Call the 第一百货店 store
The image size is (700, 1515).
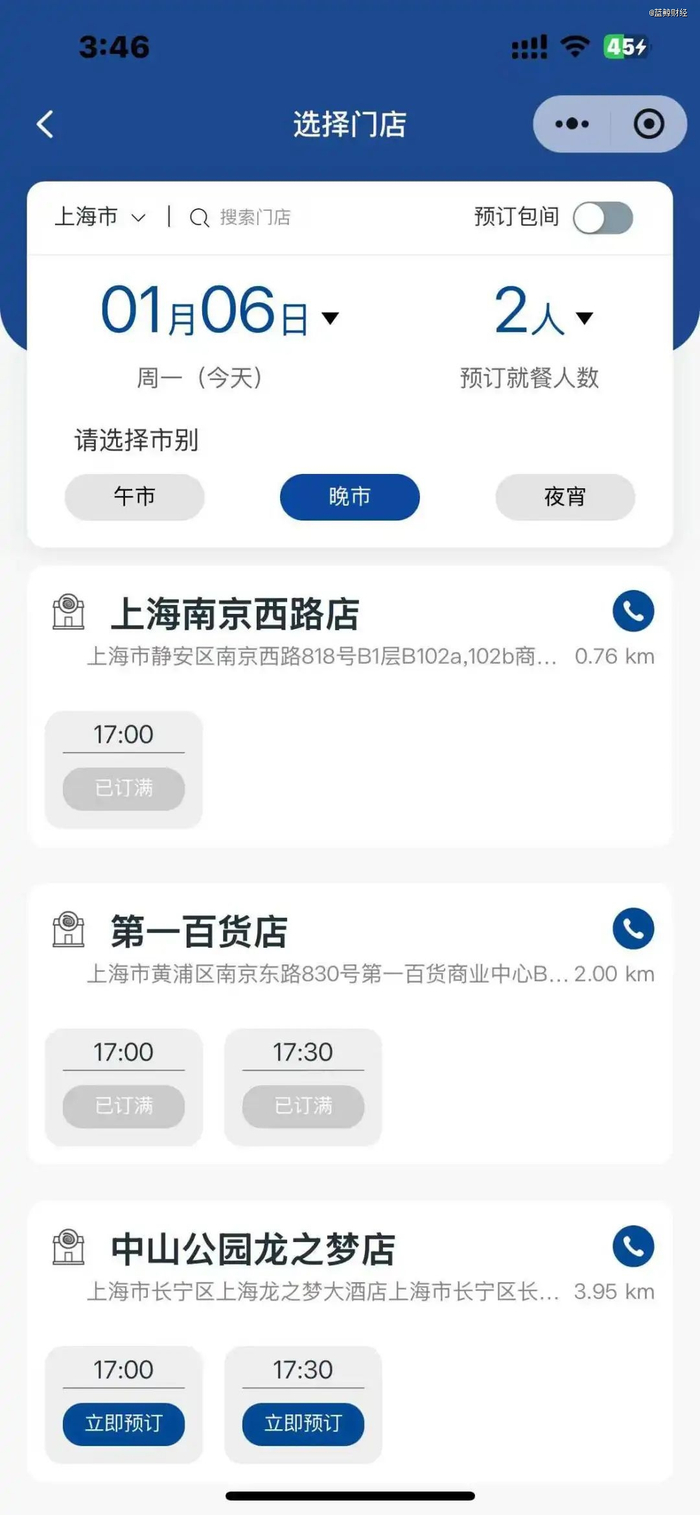click(633, 929)
